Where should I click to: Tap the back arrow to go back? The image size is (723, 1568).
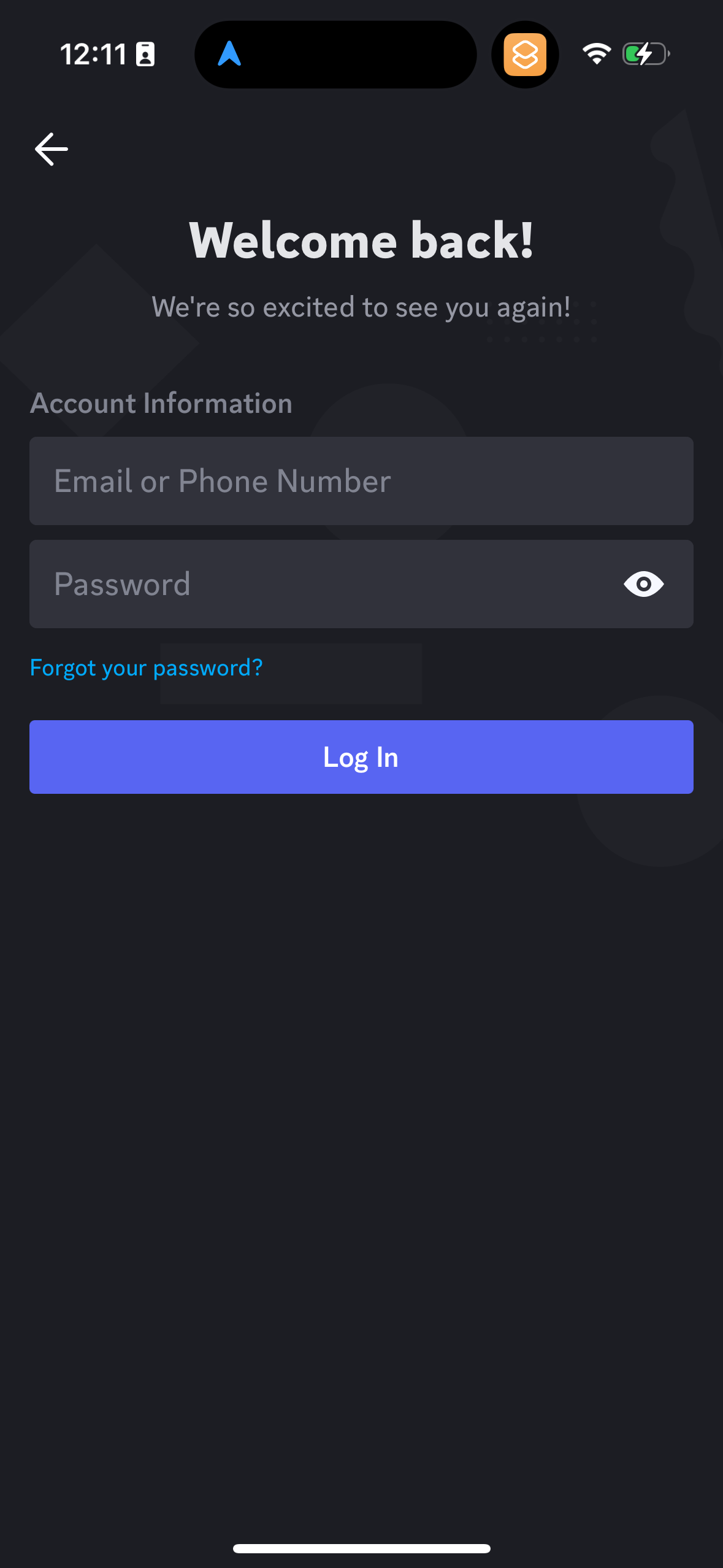click(51, 148)
